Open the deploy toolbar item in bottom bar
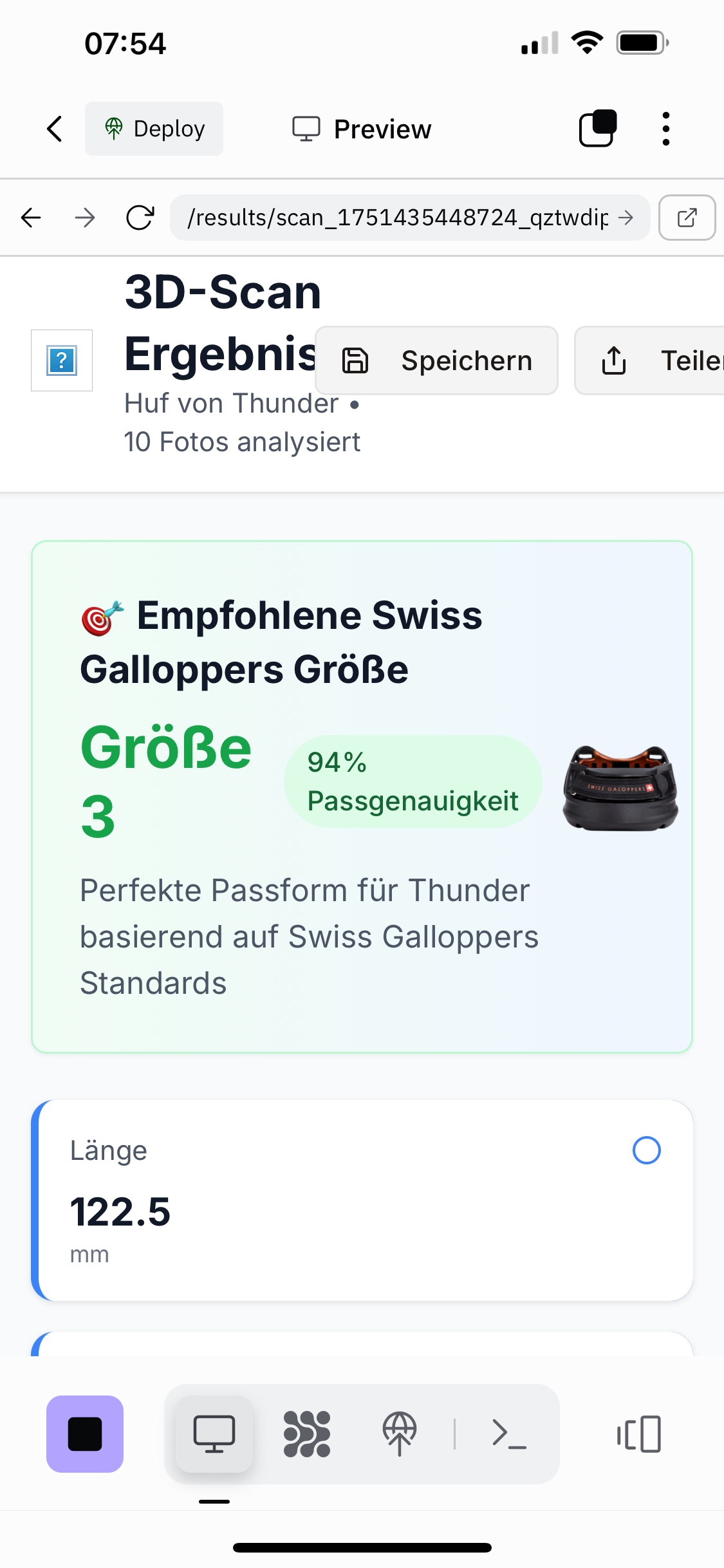Viewport: 724px width, 1568px height. pyautogui.click(x=400, y=1434)
